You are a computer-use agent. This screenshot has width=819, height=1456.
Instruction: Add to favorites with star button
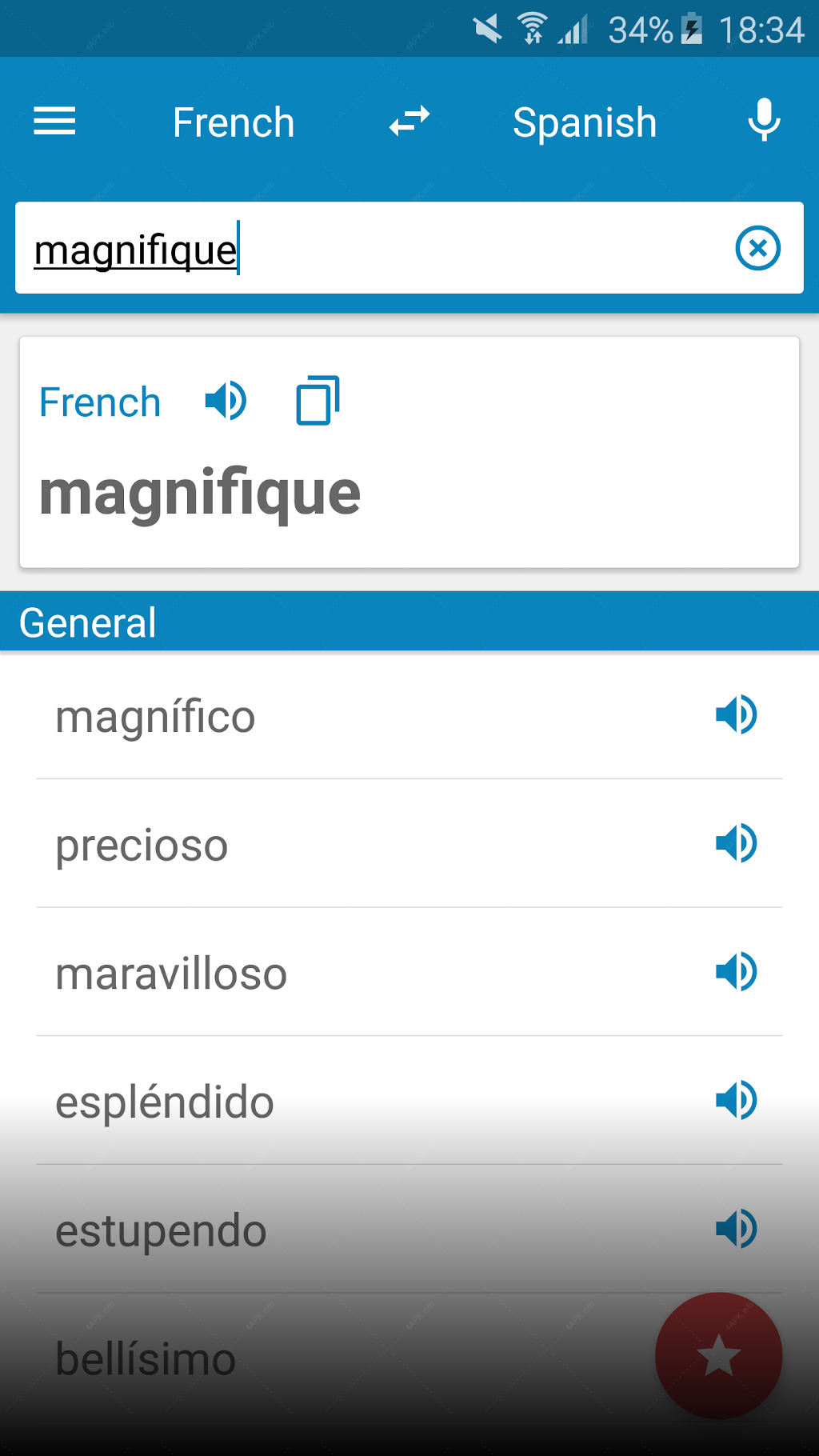point(718,1356)
